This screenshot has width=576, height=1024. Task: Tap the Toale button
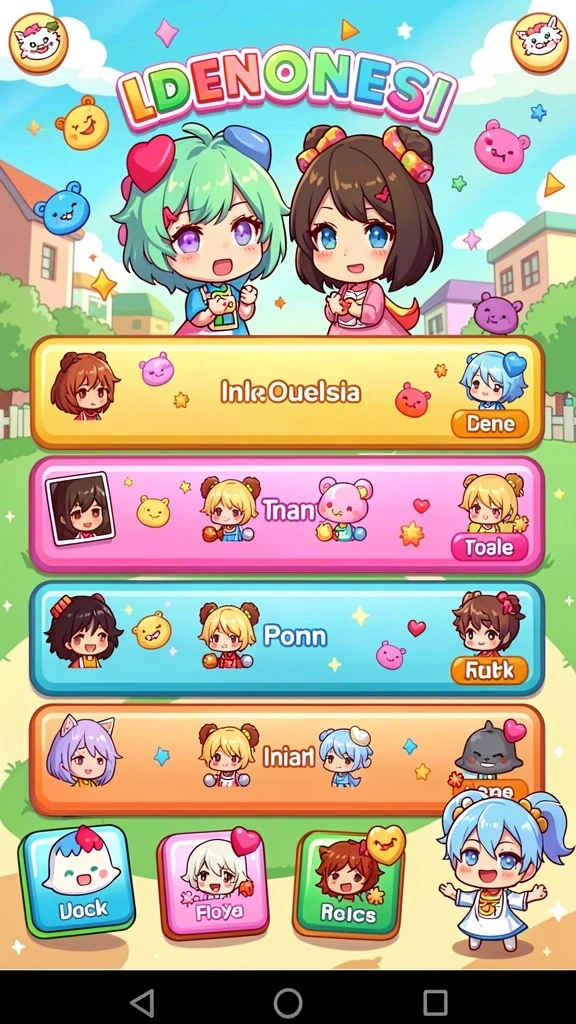490,547
